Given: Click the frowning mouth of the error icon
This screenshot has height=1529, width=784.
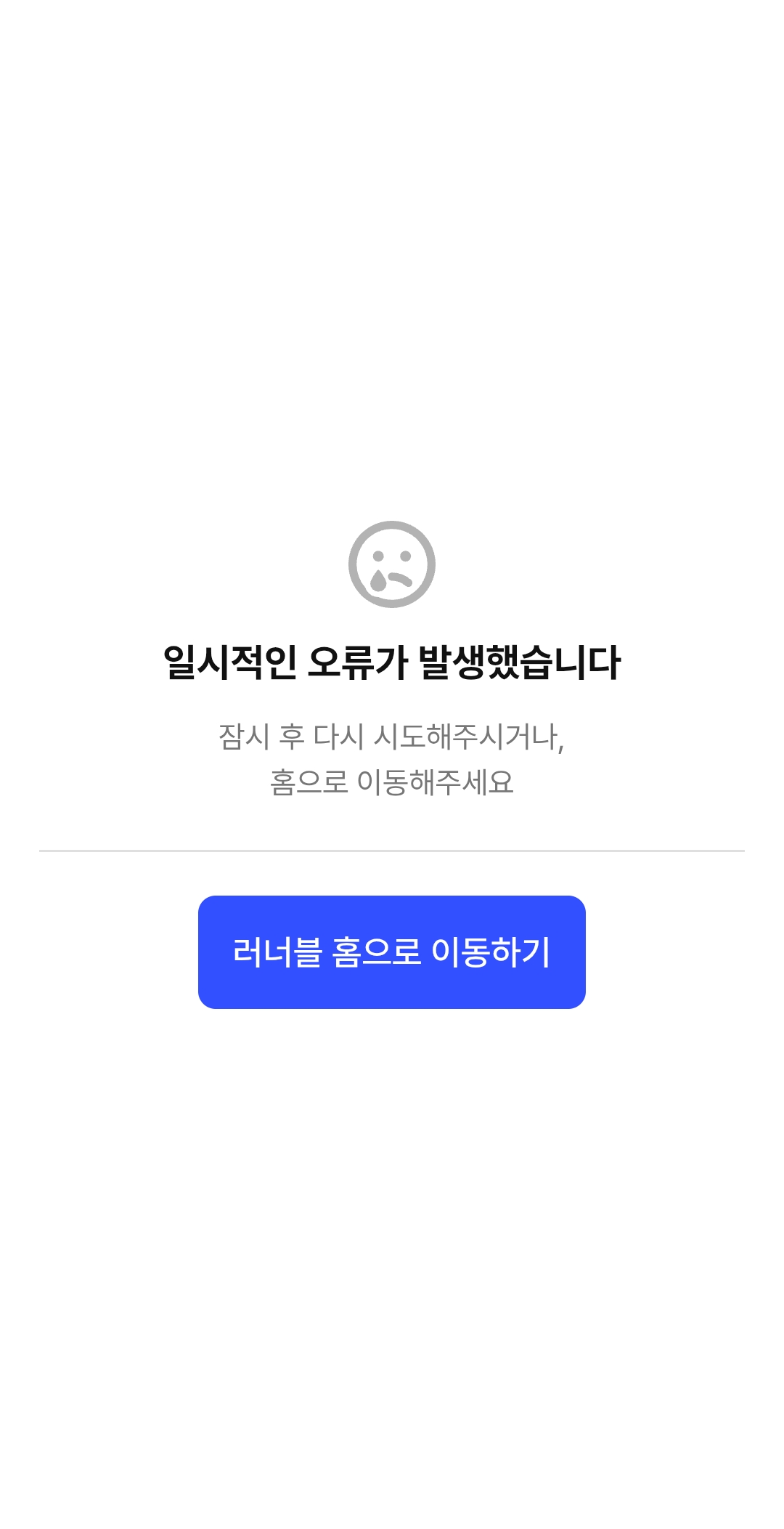Looking at the screenshot, I should [401, 579].
